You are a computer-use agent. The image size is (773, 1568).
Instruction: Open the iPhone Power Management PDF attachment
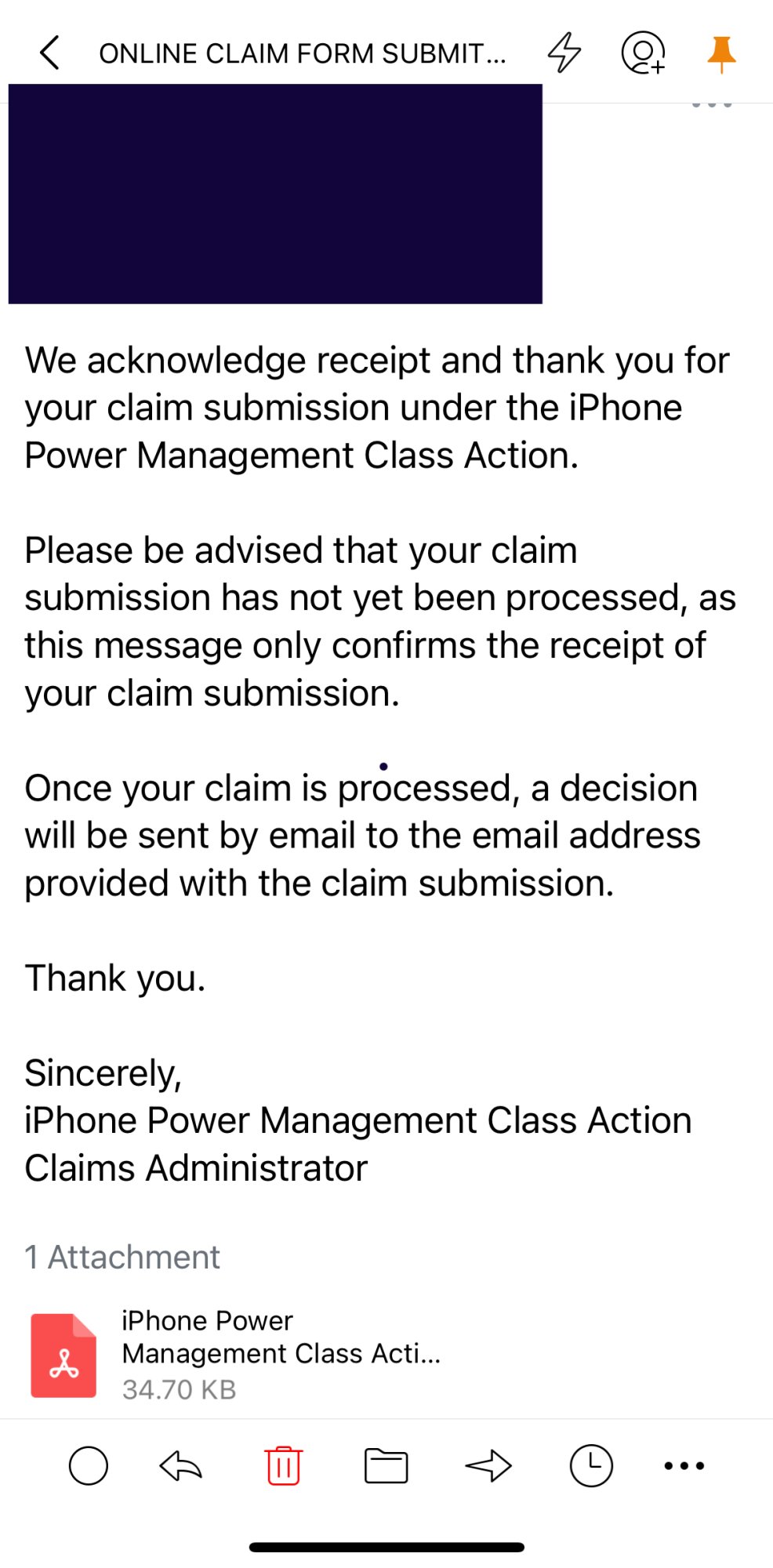(235, 1355)
